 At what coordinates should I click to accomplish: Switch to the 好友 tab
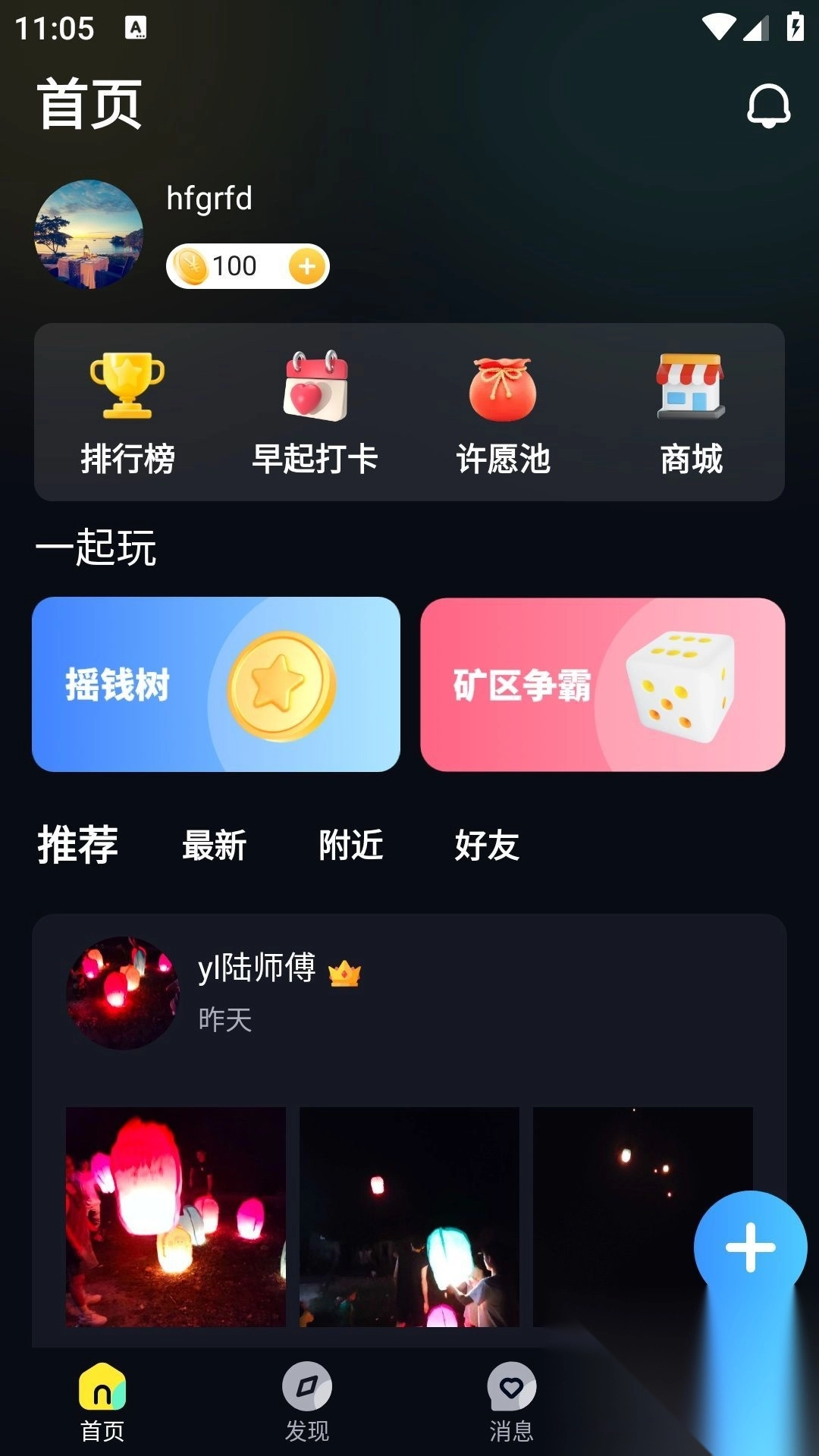click(x=486, y=846)
